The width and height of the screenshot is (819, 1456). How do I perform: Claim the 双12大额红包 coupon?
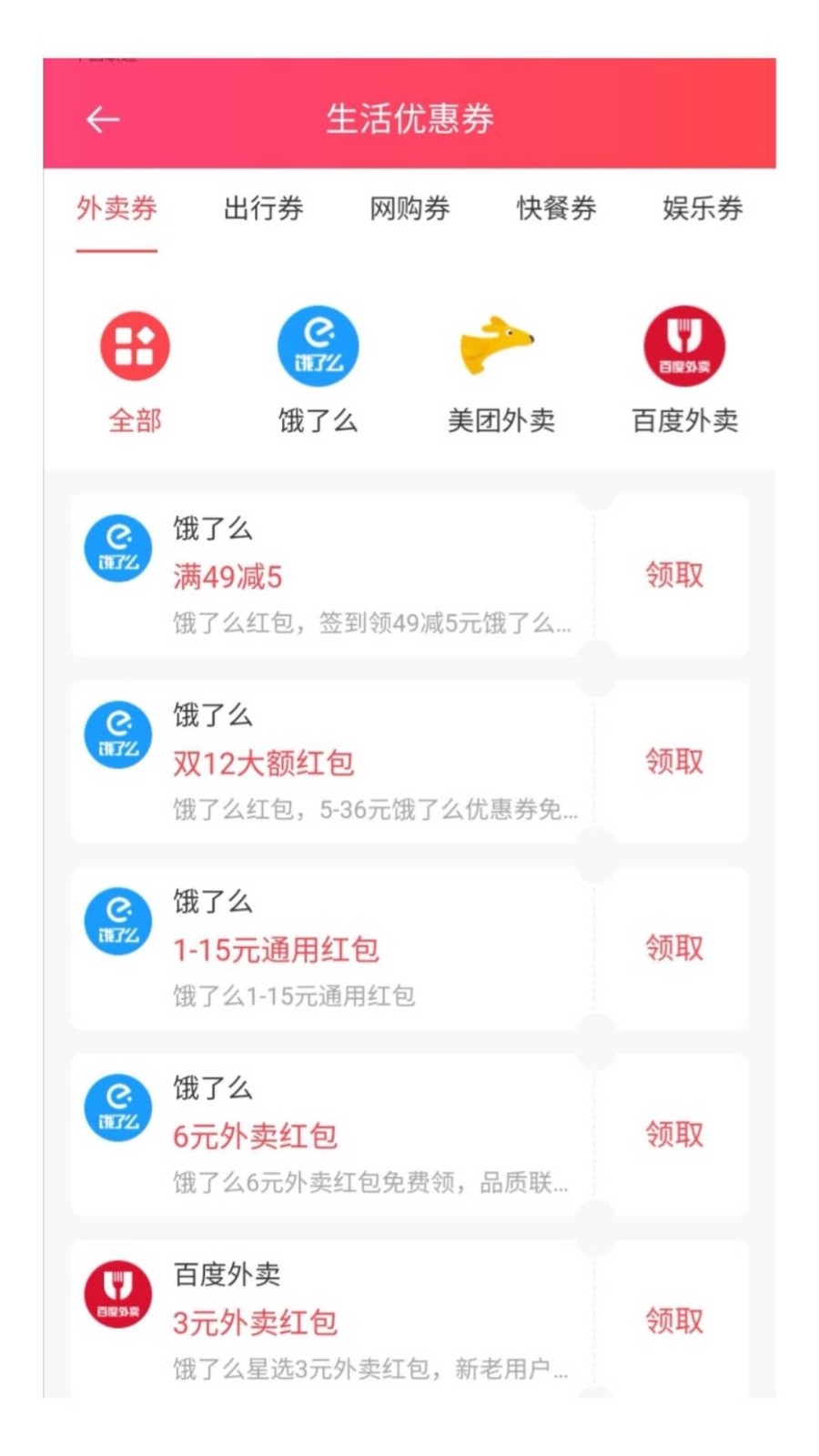674,762
